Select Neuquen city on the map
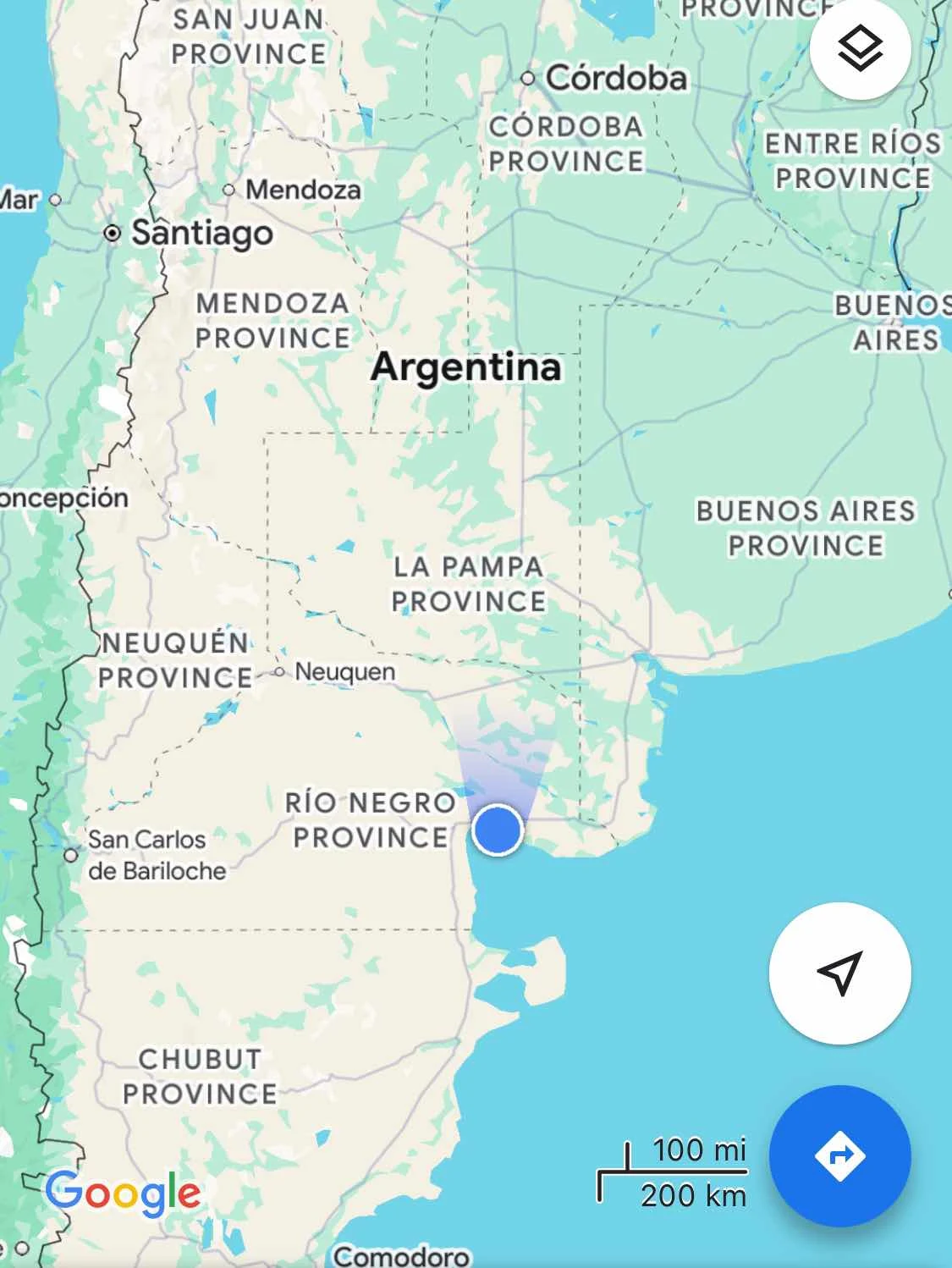The height and width of the screenshot is (1268, 952). pos(344,671)
